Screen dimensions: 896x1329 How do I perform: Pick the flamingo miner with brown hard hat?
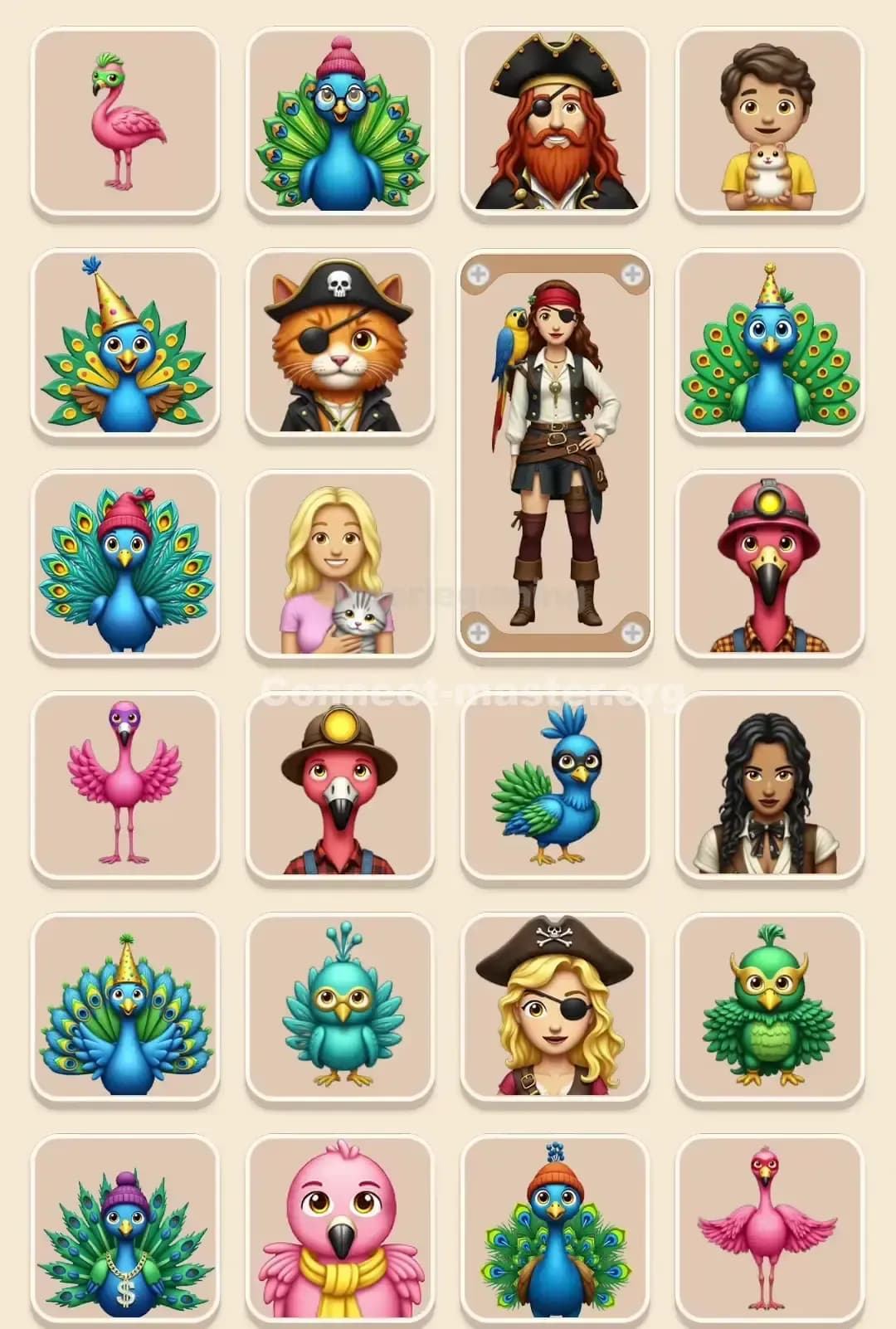coord(338,788)
